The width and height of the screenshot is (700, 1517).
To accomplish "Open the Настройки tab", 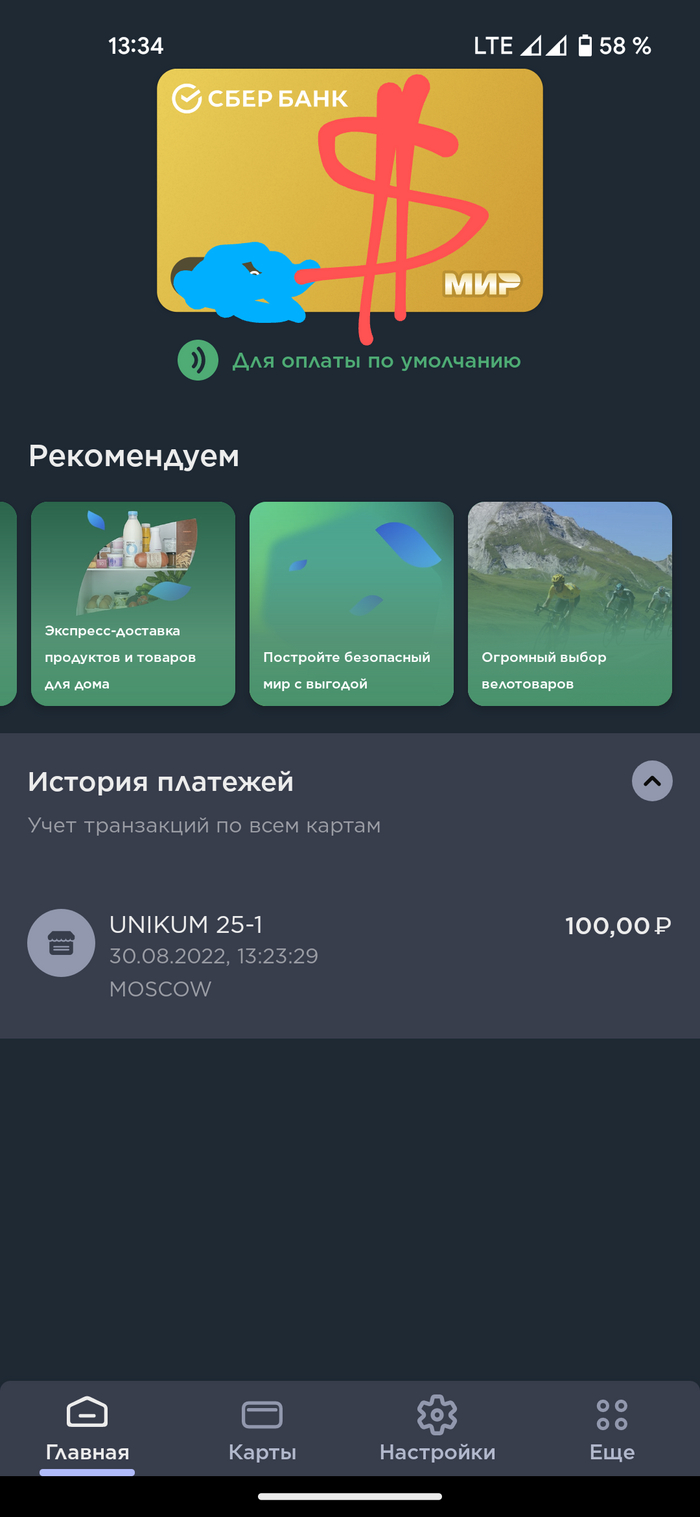I will tap(437, 1430).
